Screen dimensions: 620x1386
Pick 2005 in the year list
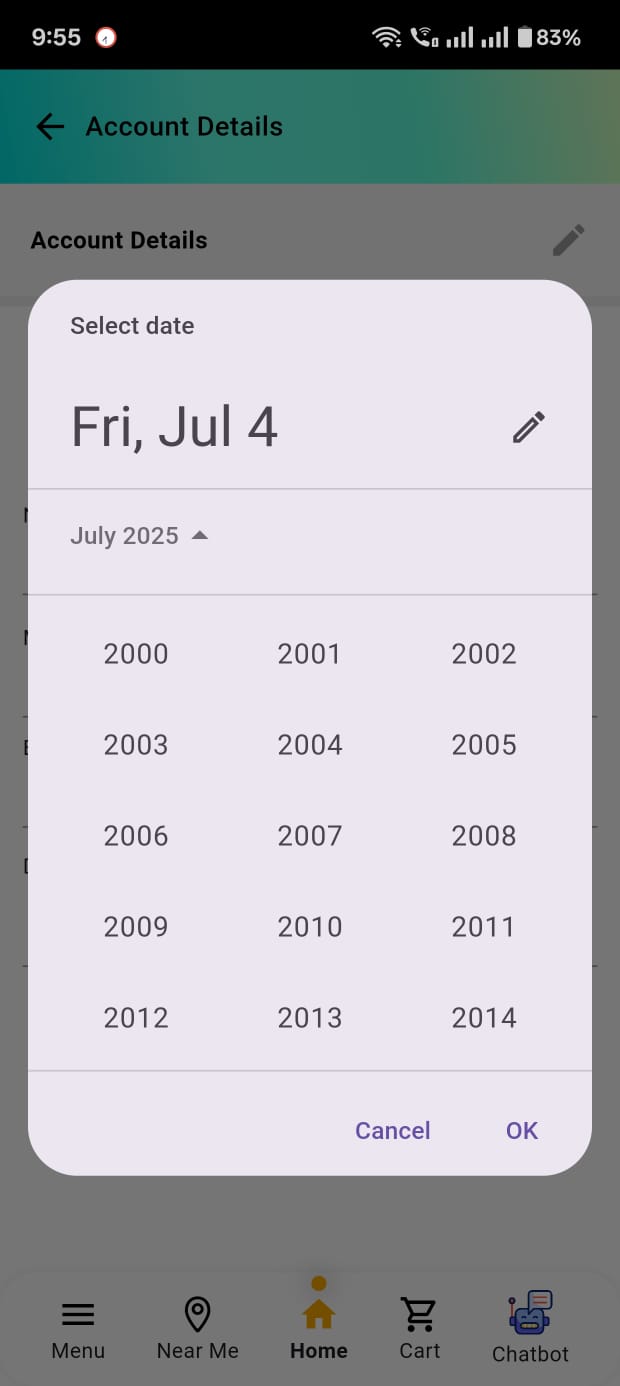[483, 745]
